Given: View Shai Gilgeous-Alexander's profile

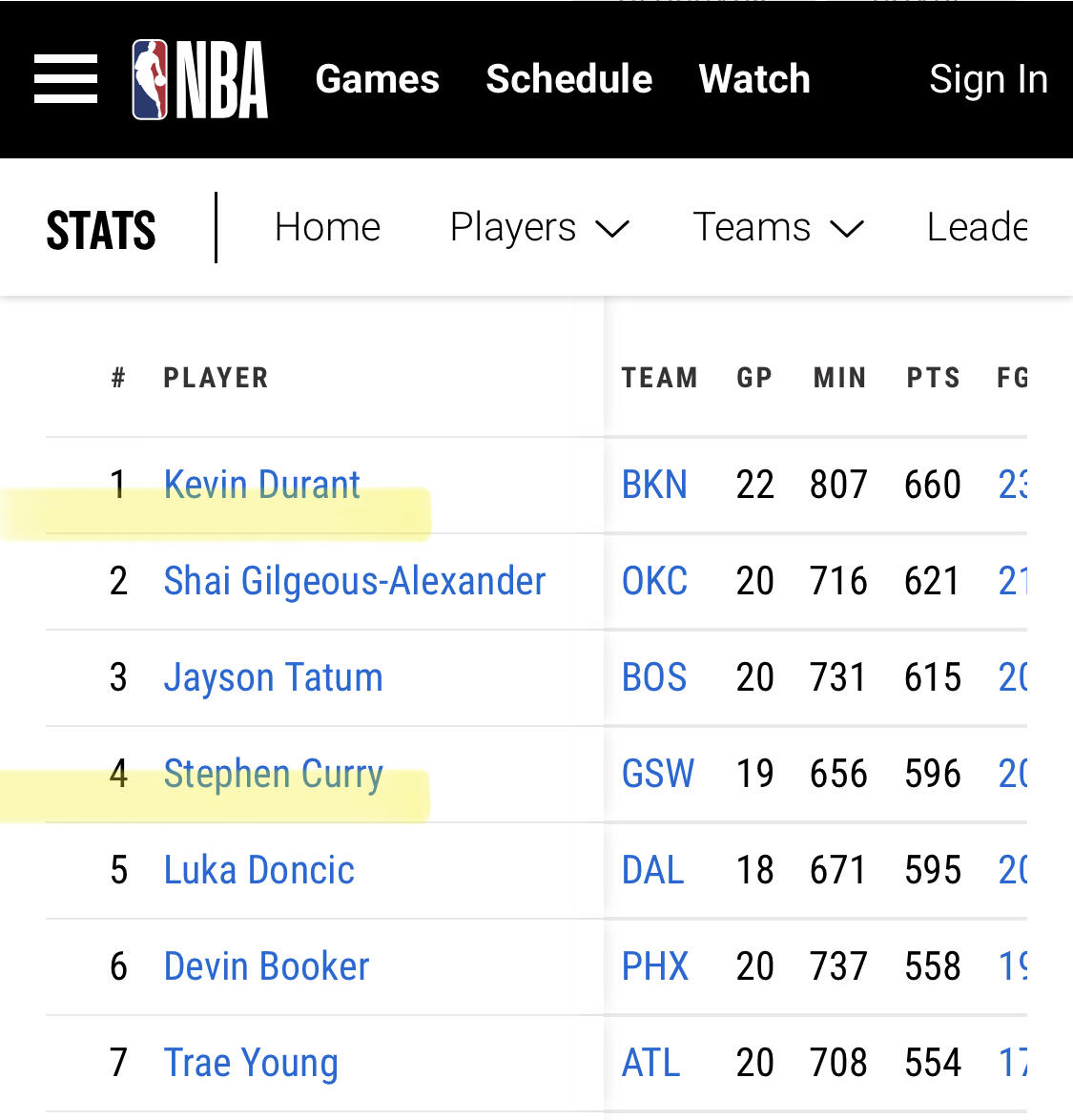Looking at the screenshot, I should (354, 581).
